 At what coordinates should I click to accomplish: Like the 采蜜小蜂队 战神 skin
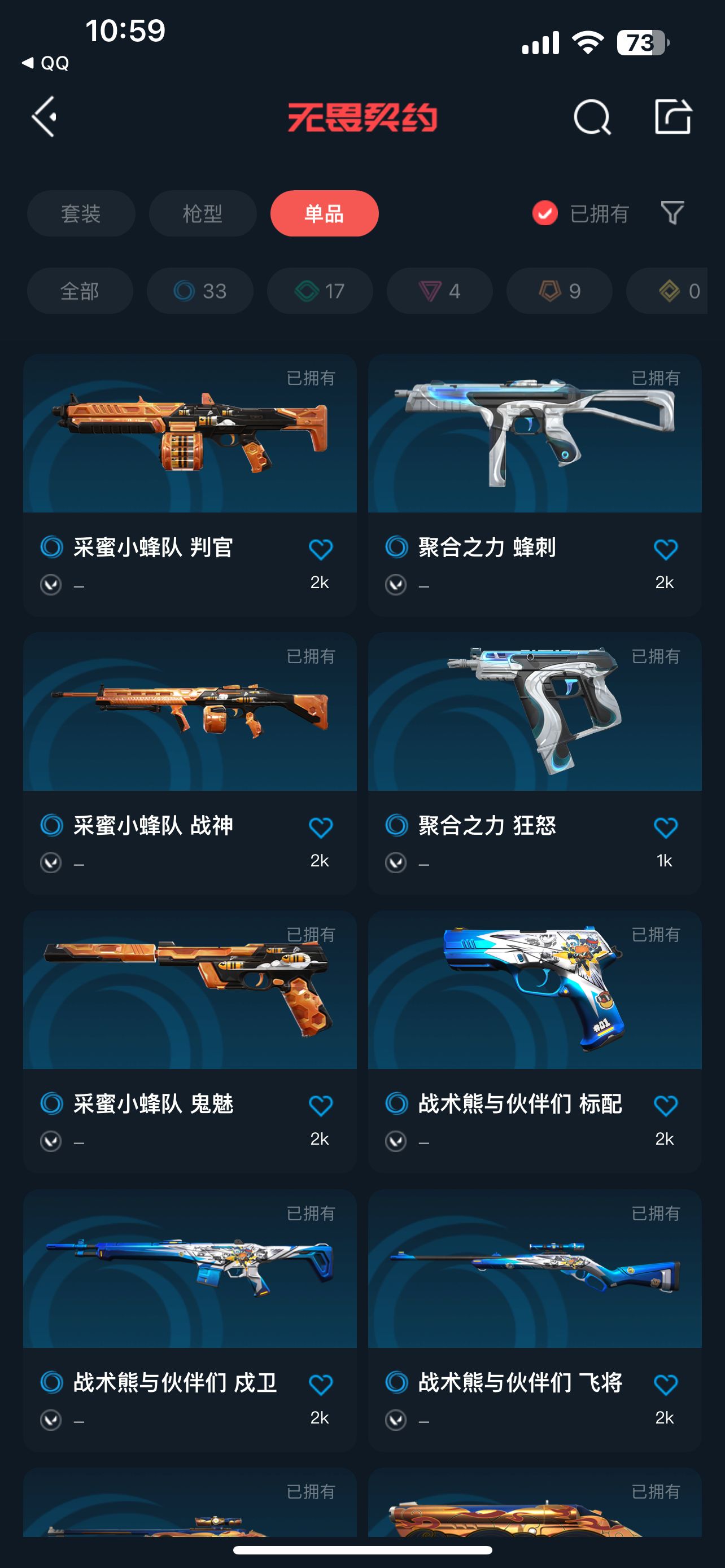click(321, 828)
